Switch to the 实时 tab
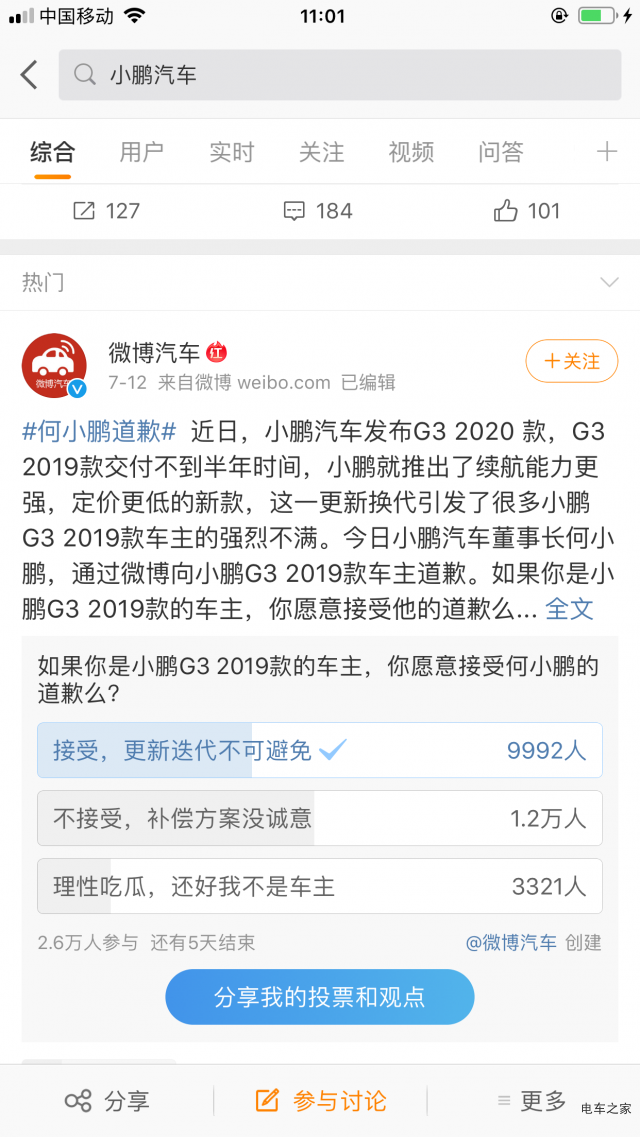 pyautogui.click(x=231, y=152)
